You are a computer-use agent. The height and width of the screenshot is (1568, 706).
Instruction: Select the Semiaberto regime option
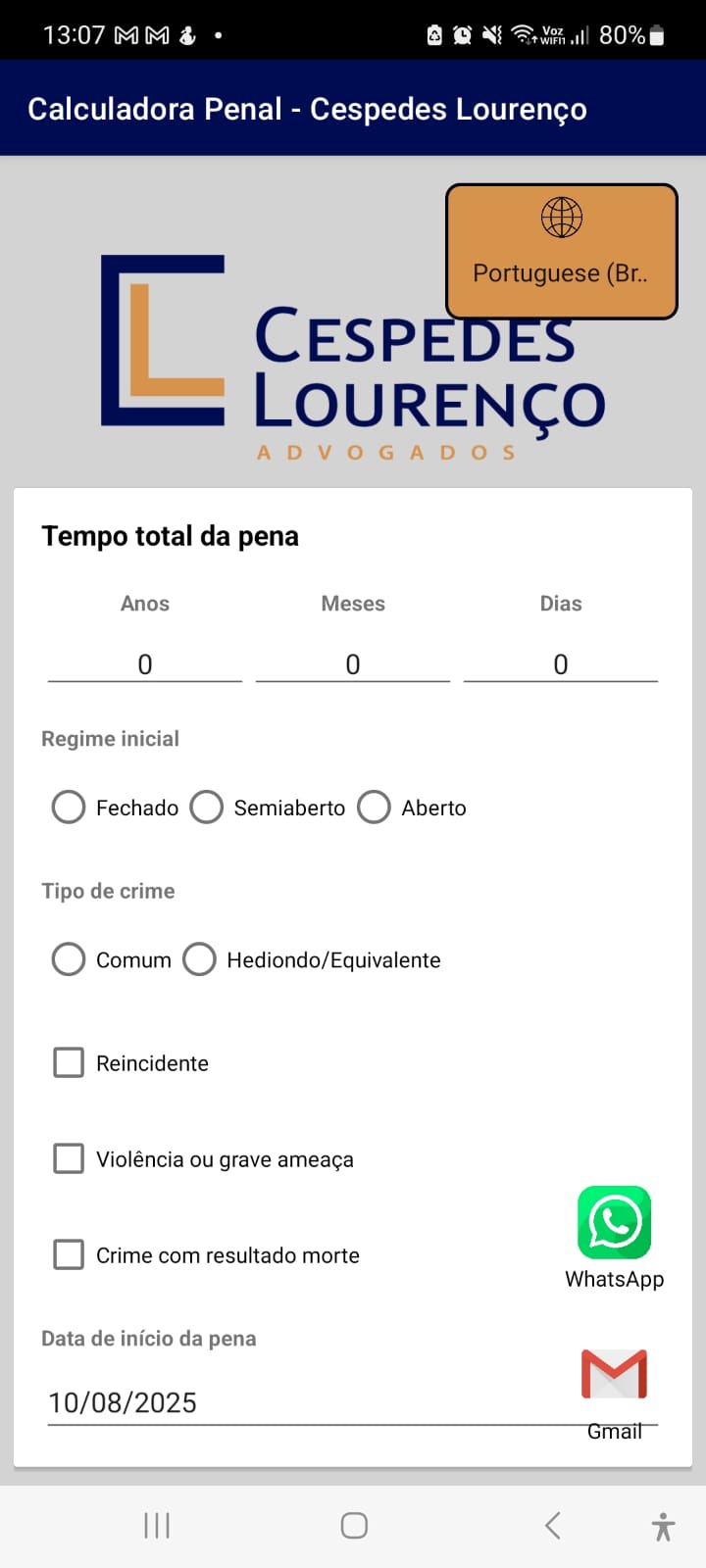207,807
